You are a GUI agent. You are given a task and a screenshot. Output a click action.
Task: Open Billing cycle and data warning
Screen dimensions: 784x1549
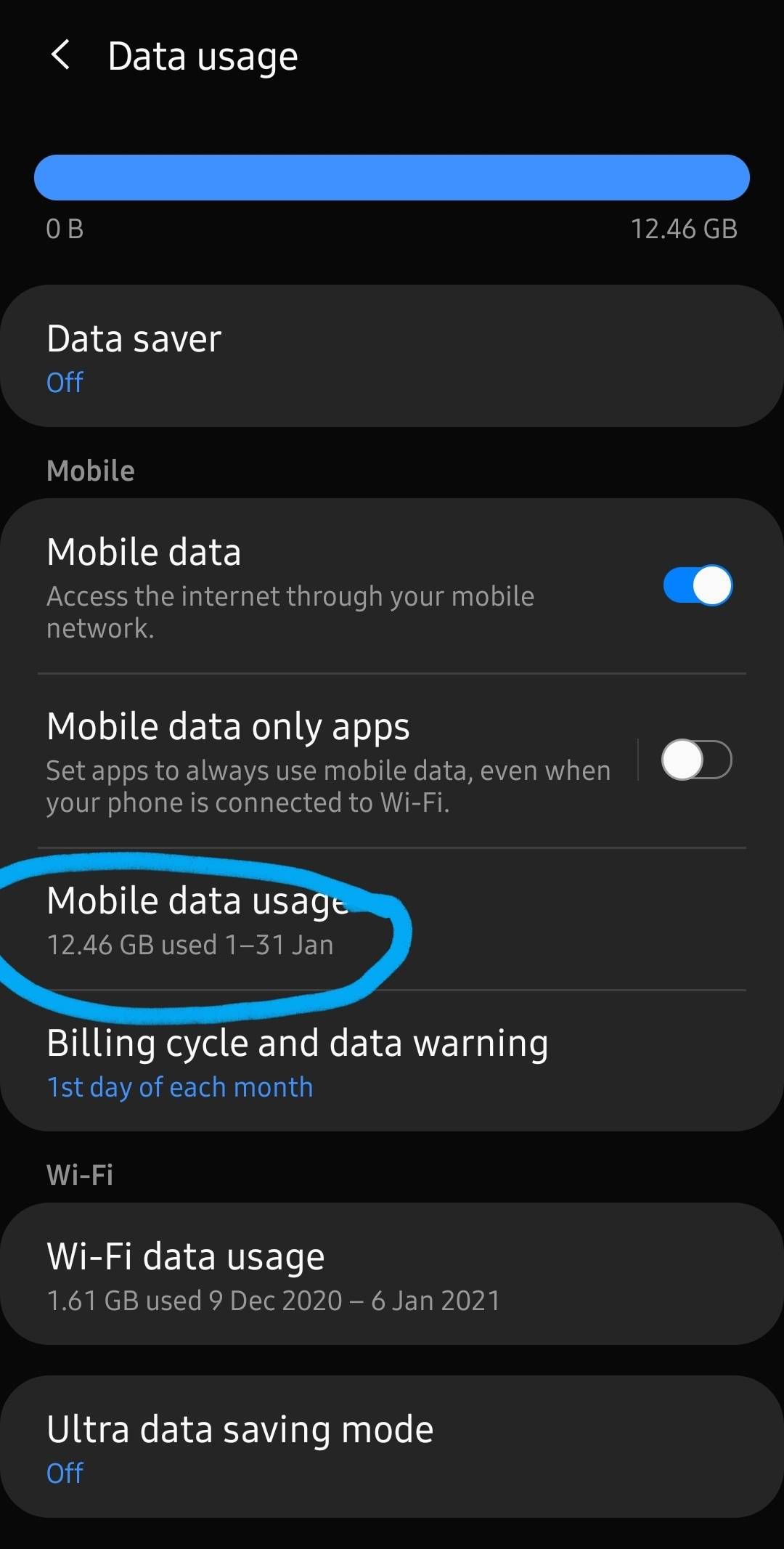click(x=392, y=1062)
